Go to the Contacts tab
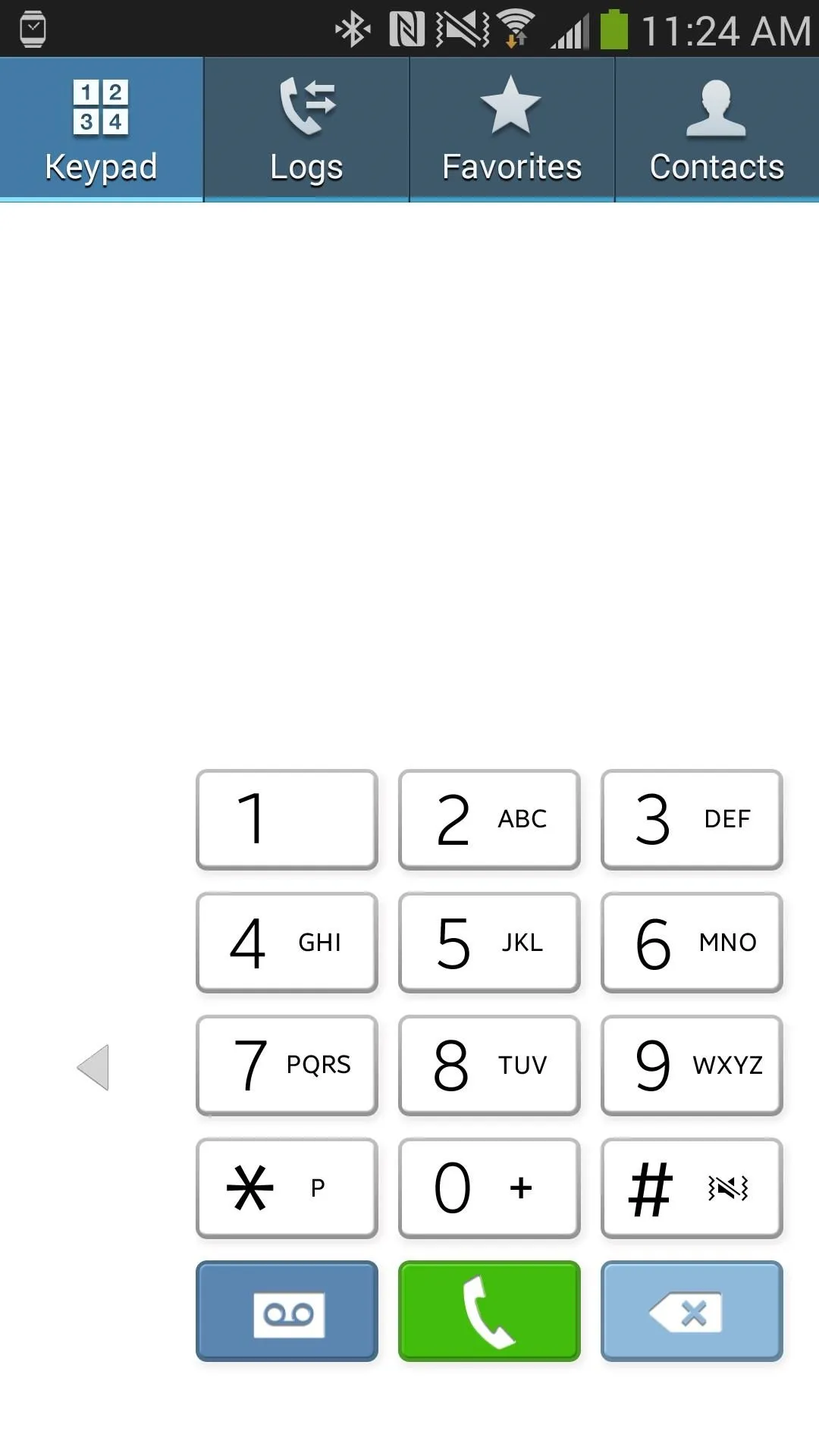Screen dimensions: 819x1456 tap(717, 130)
